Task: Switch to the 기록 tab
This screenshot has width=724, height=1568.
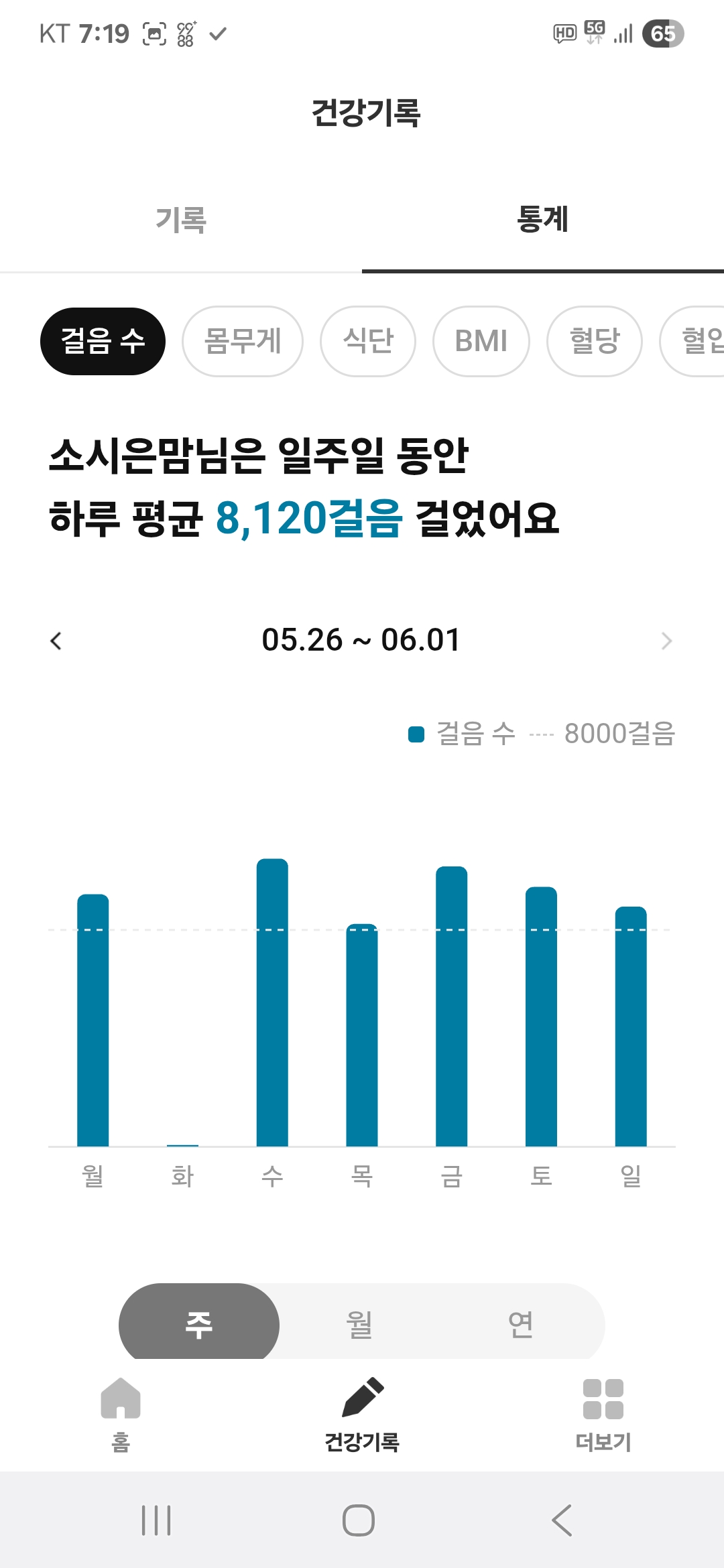Action: point(181,220)
